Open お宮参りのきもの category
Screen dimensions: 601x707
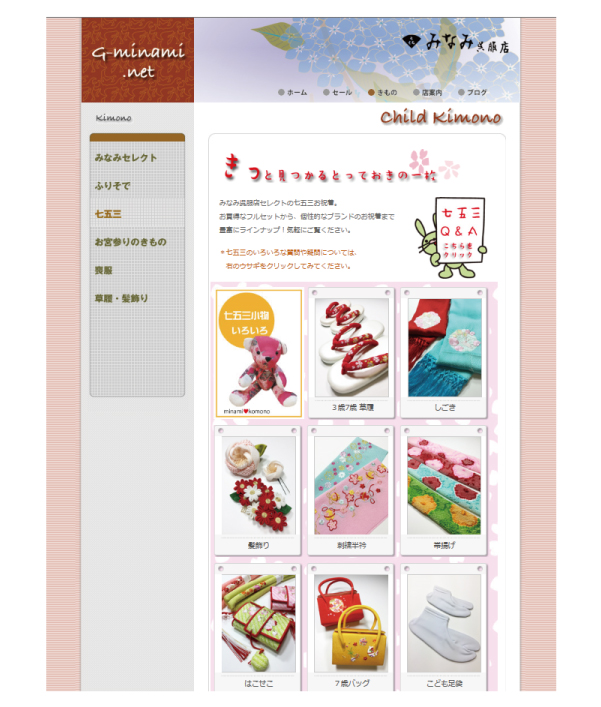(131, 242)
